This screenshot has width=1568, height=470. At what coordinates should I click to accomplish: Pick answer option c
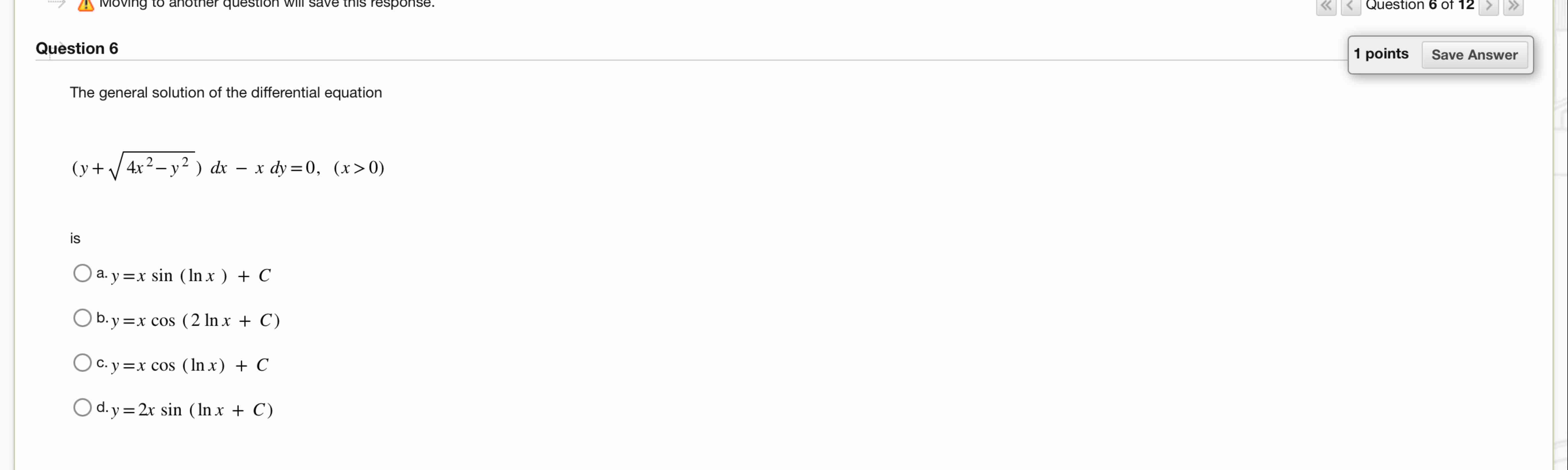(82, 363)
